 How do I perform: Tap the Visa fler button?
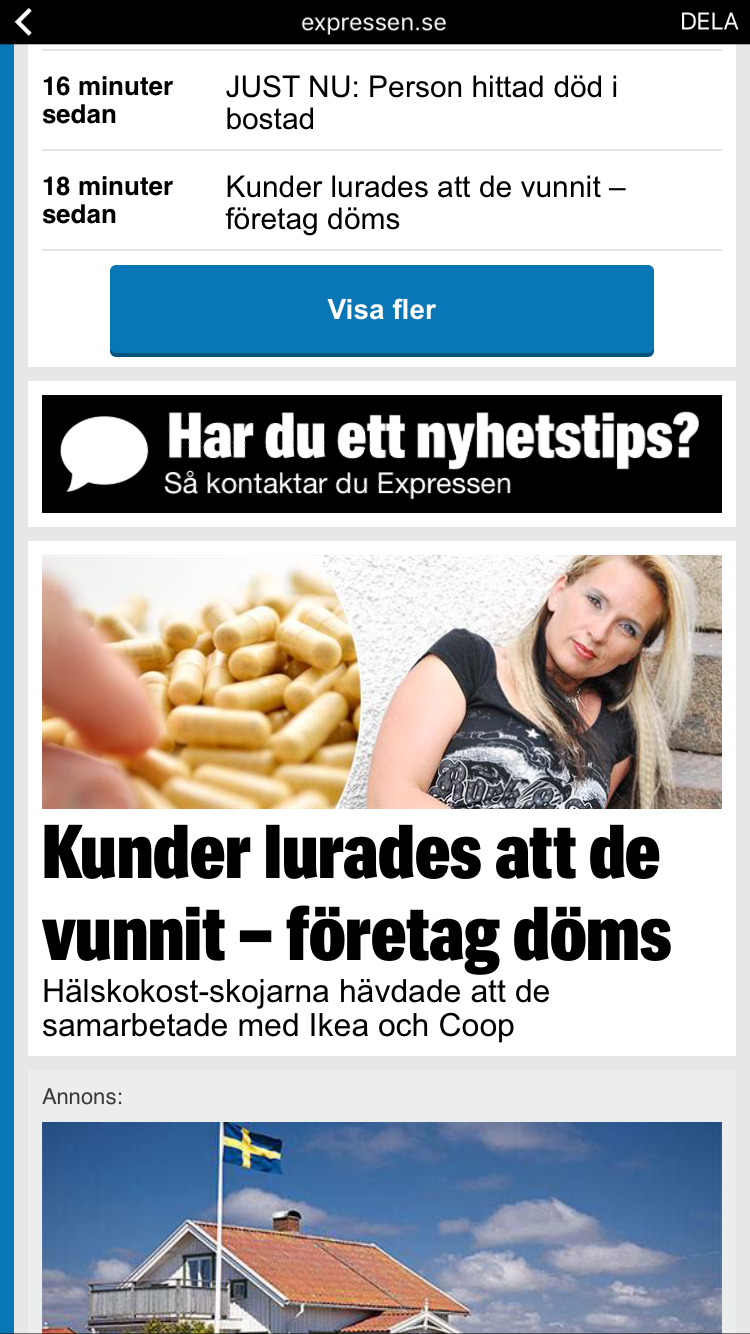tap(382, 310)
